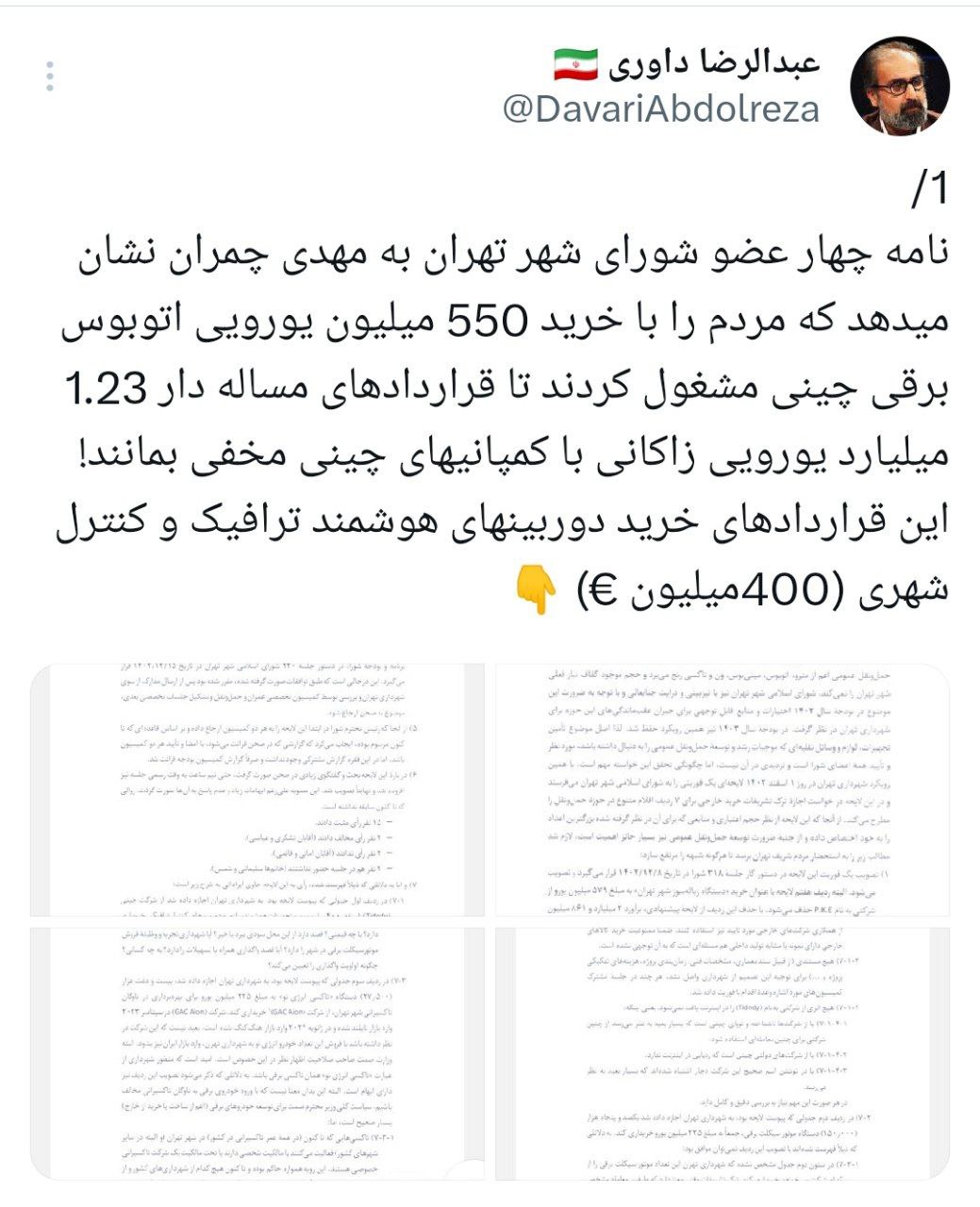The image size is (980, 1207).
Task: Open the bottom-right document page image
Action: [x=722, y=1052]
